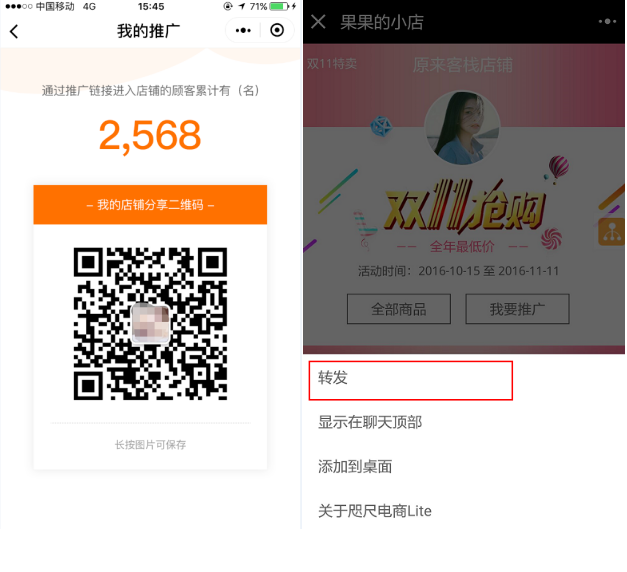This screenshot has height=572, width=627.
Task: Open 关于咫尺电商Lite
Action: pyautogui.click(x=375, y=511)
